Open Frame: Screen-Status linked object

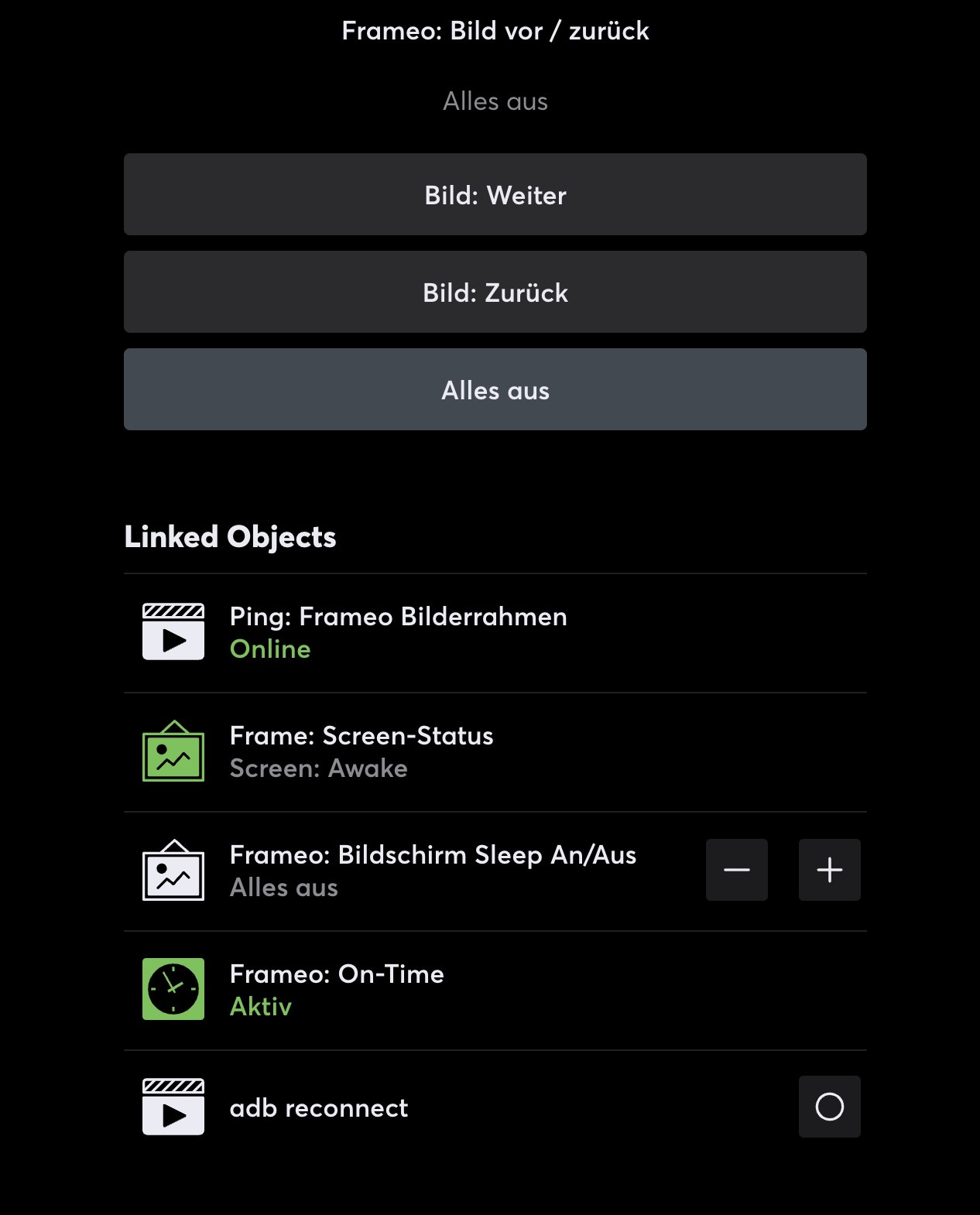[362, 751]
